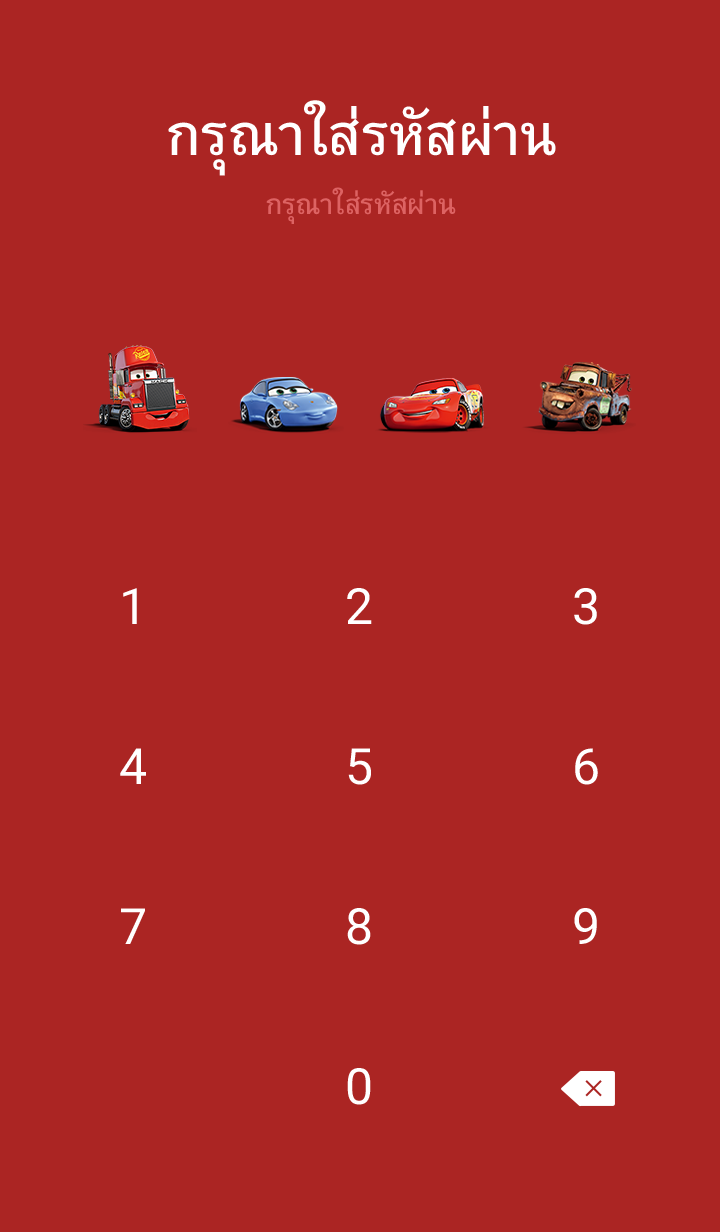Enter digit 7 for the passcode
Image resolution: width=720 pixels, height=1232 pixels.
pyautogui.click(x=133, y=927)
